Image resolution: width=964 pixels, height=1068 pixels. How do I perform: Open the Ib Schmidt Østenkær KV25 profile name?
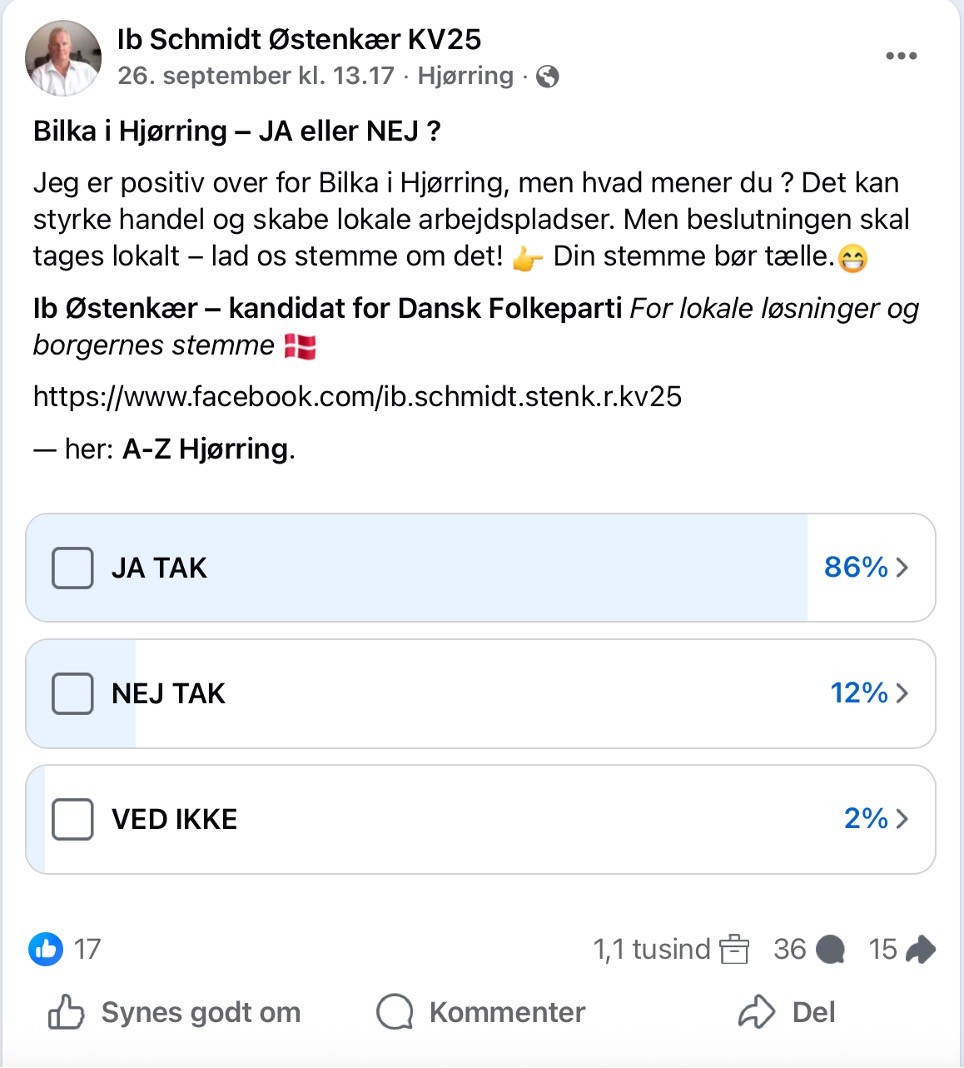(x=299, y=39)
